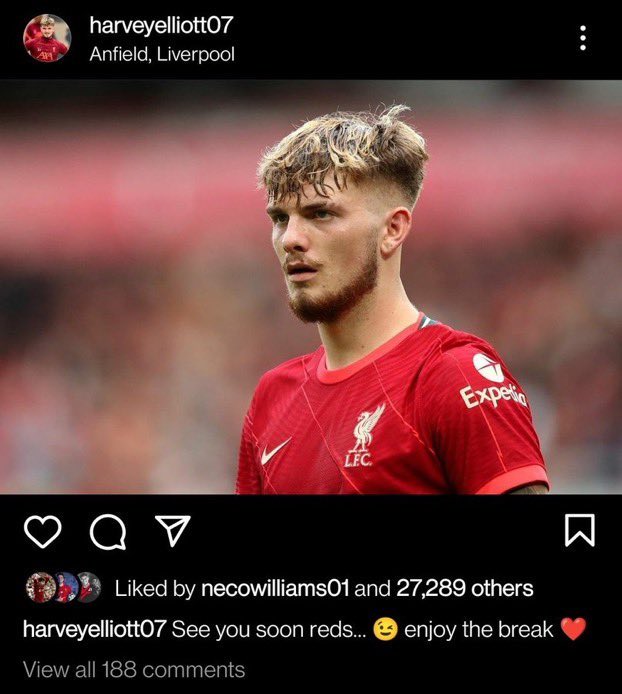
Task: Save post with the bookmark icon
Action: [580, 531]
